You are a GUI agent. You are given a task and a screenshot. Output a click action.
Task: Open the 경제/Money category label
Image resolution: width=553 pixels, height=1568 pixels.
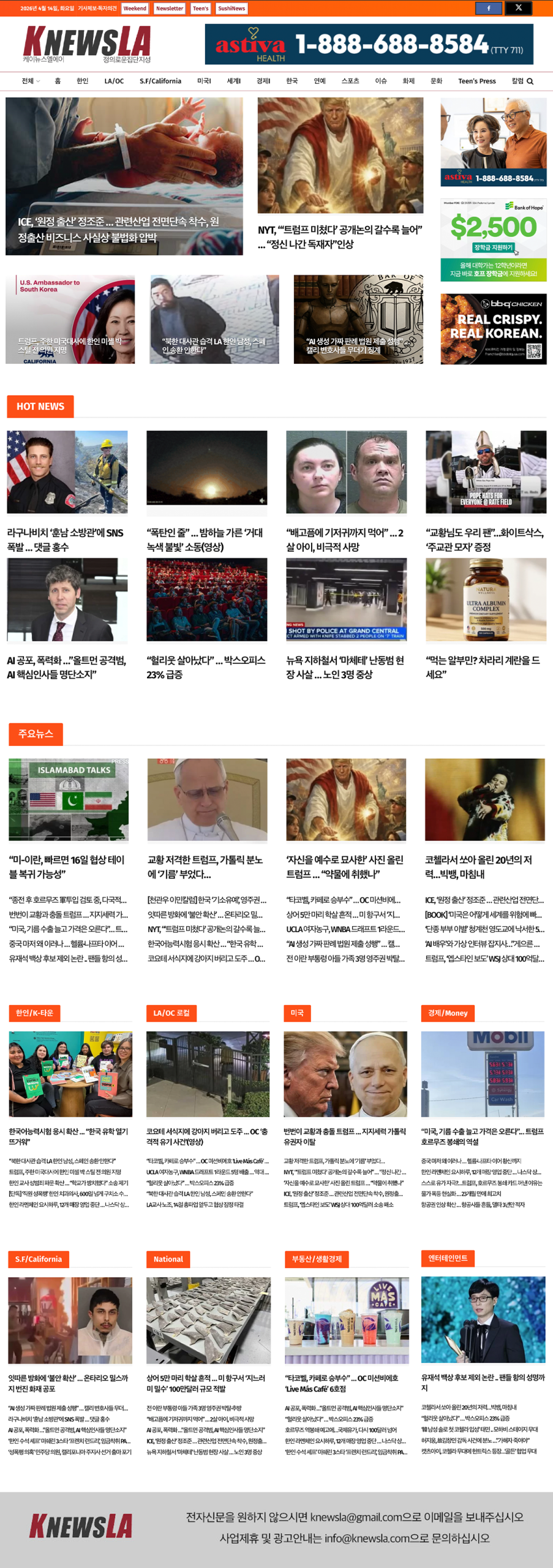pyautogui.click(x=447, y=1013)
